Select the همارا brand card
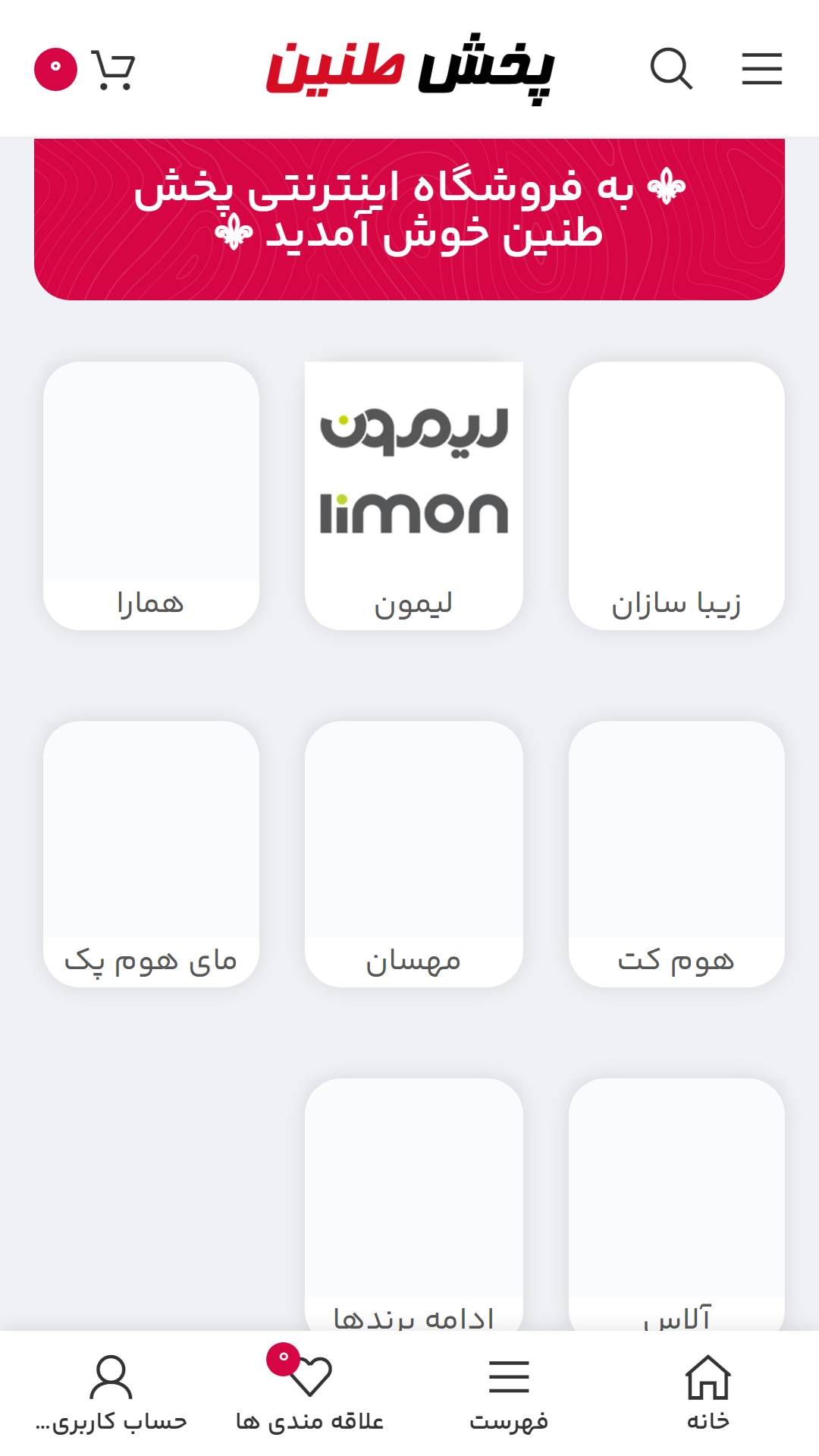 pyautogui.click(x=151, y=495)
